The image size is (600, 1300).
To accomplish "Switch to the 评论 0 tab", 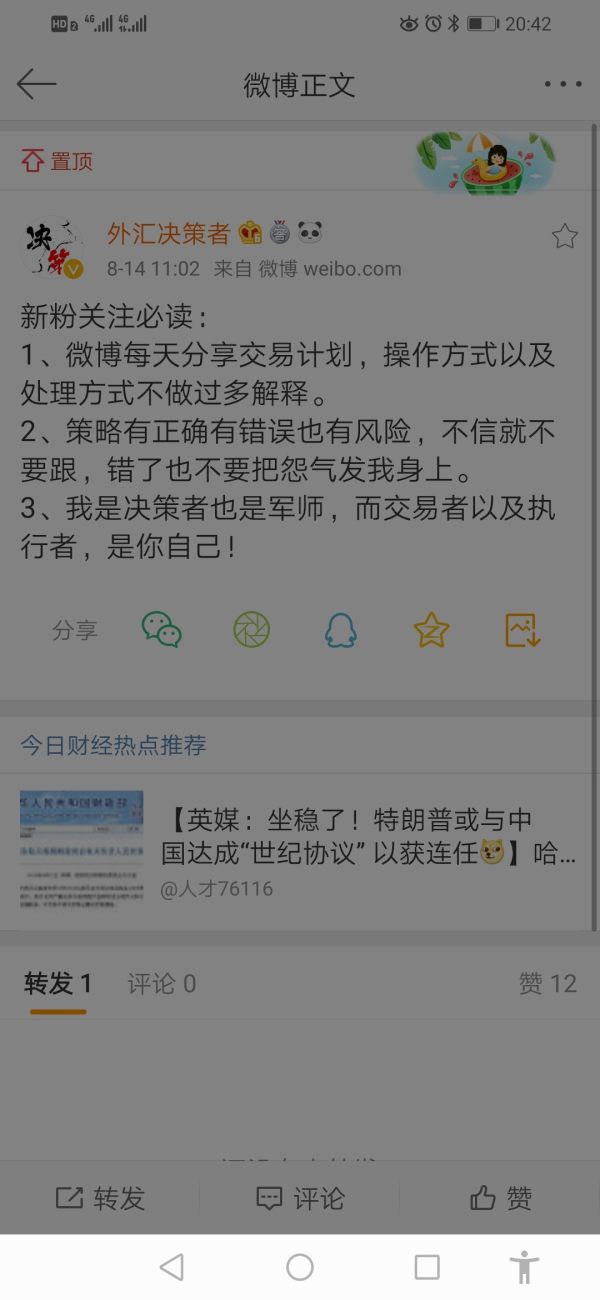I will [161, 984].
